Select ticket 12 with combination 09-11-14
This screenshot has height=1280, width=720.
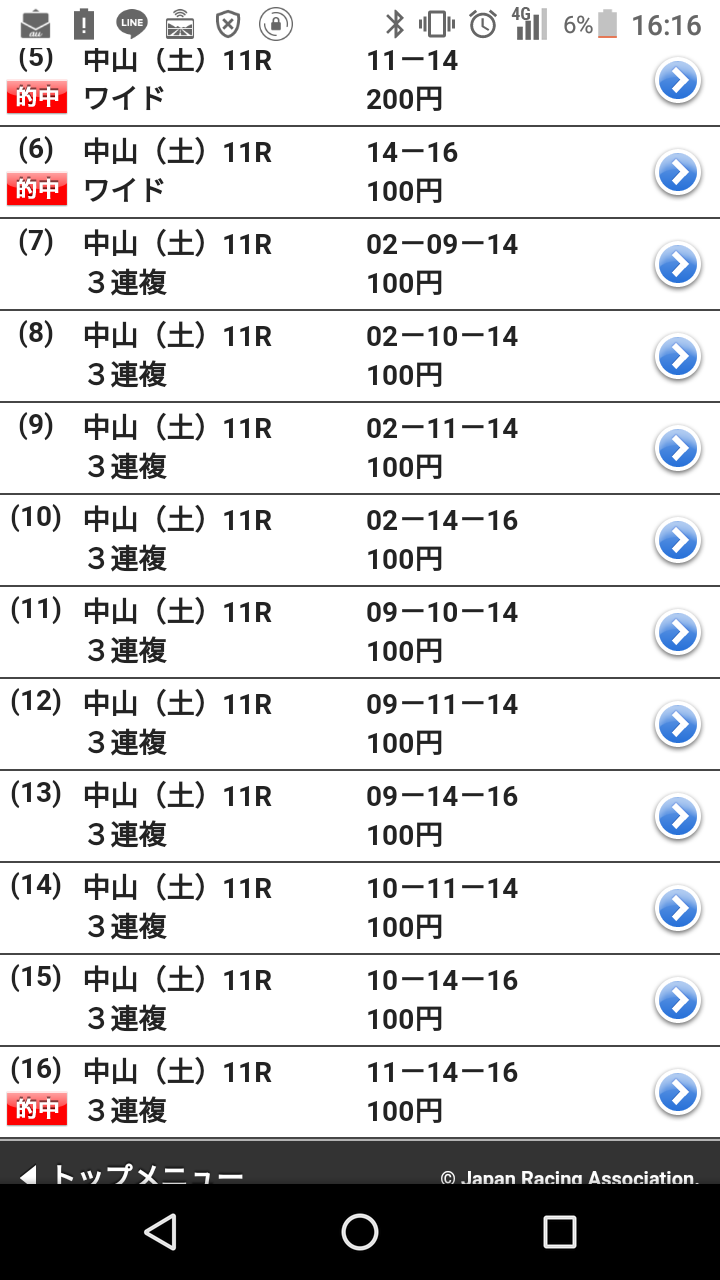(677, 725)
